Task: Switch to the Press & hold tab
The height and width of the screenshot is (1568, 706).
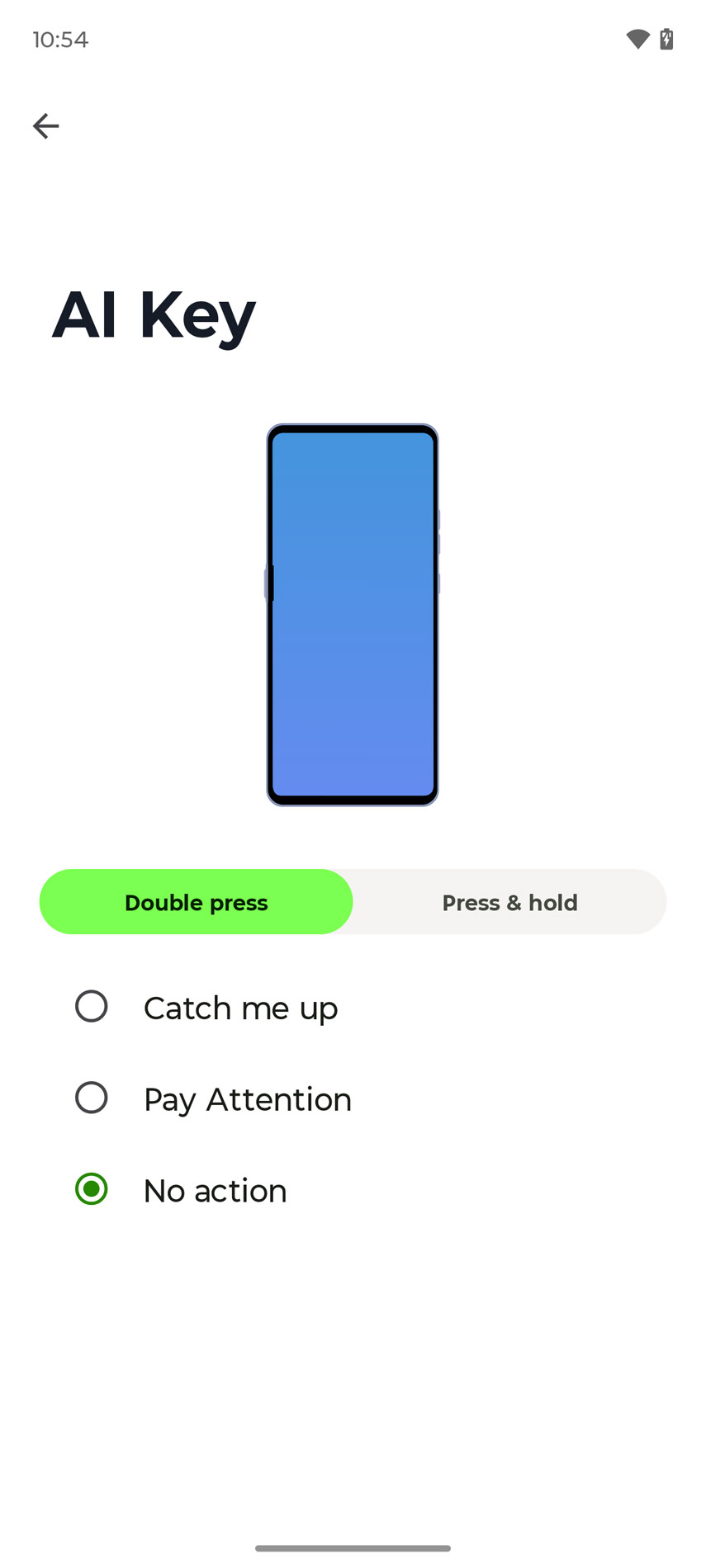Action: (x=509, y=902)
